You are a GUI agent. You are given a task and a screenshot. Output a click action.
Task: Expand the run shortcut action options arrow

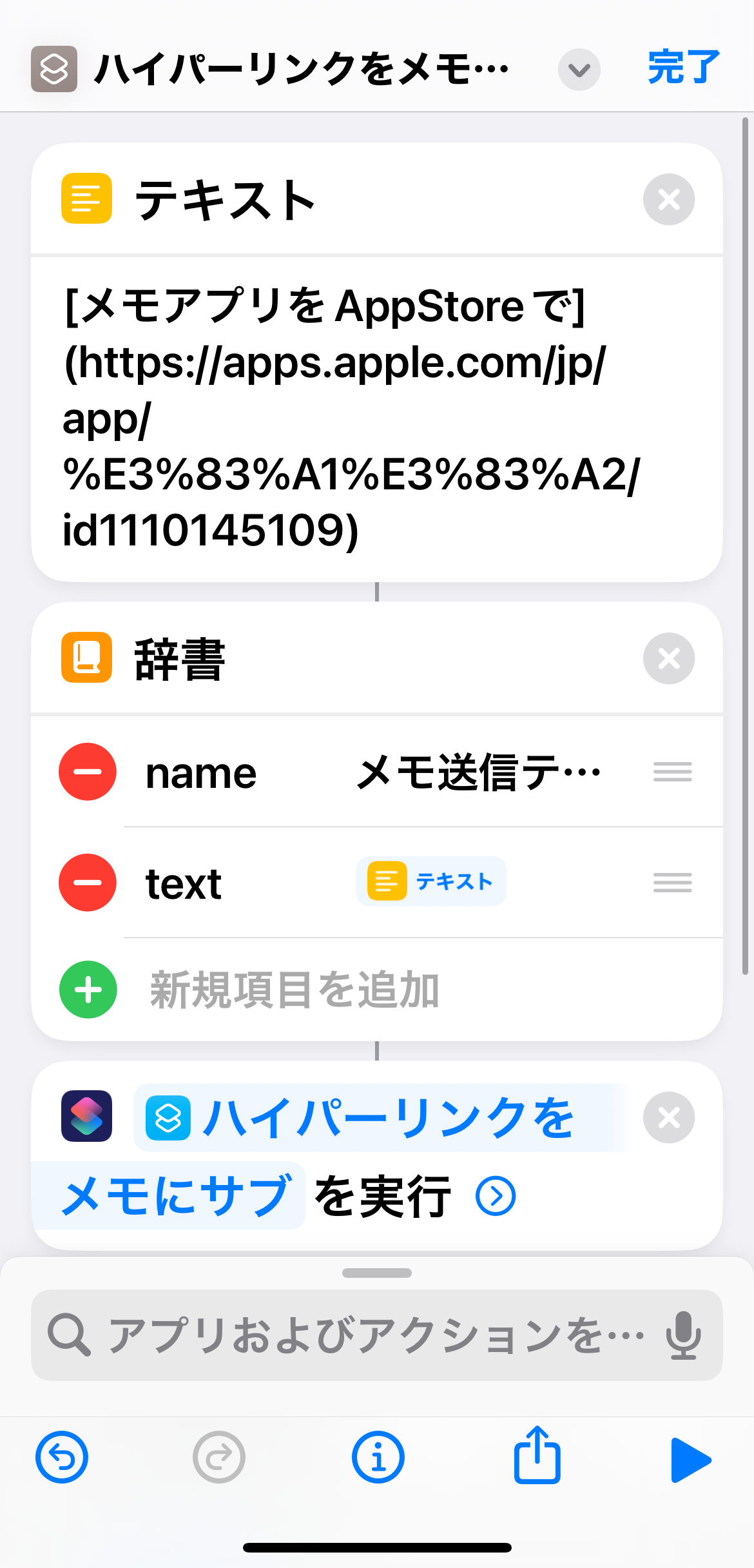coord(496,1196)
